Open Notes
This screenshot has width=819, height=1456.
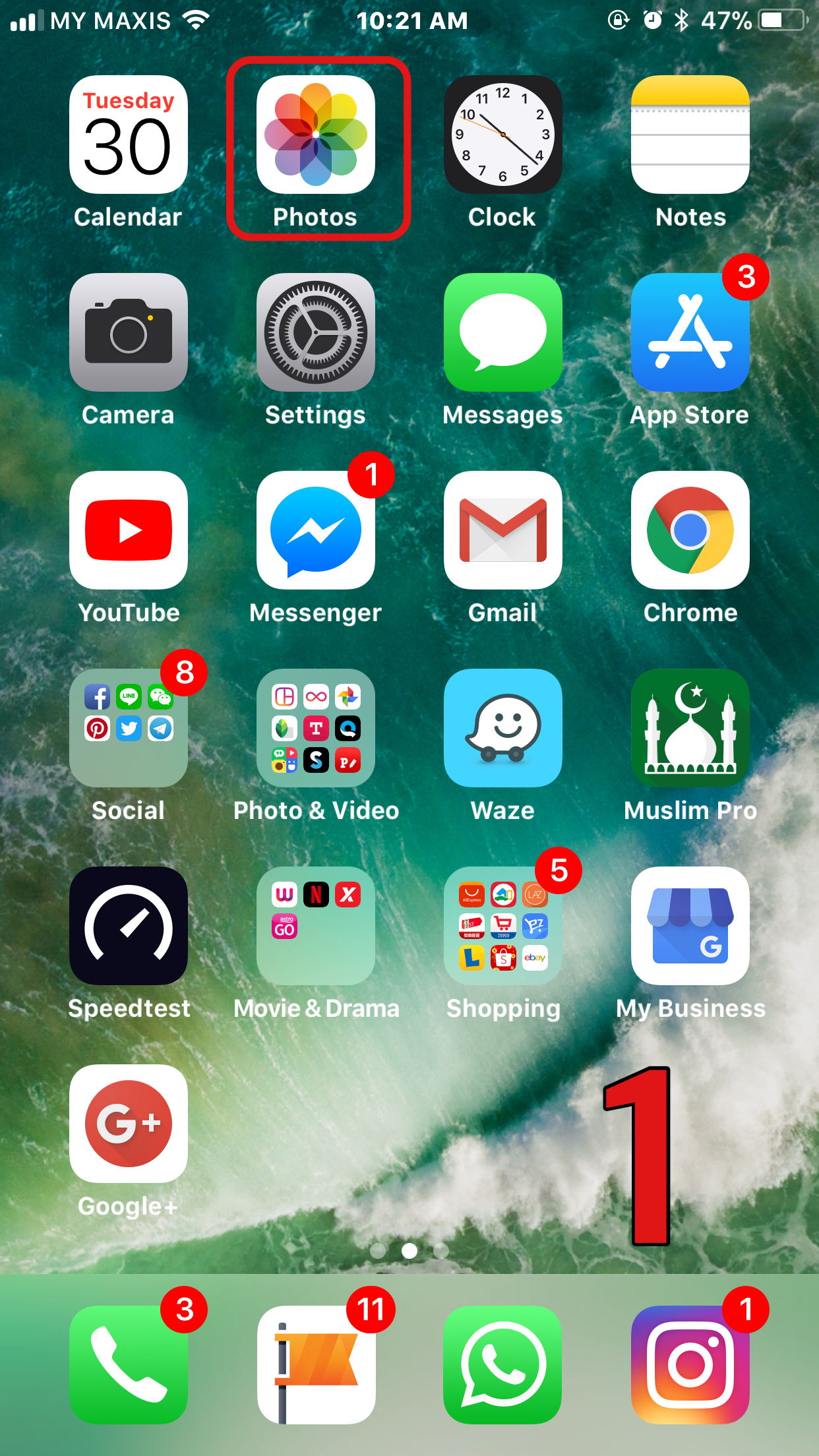pos(690,135)
